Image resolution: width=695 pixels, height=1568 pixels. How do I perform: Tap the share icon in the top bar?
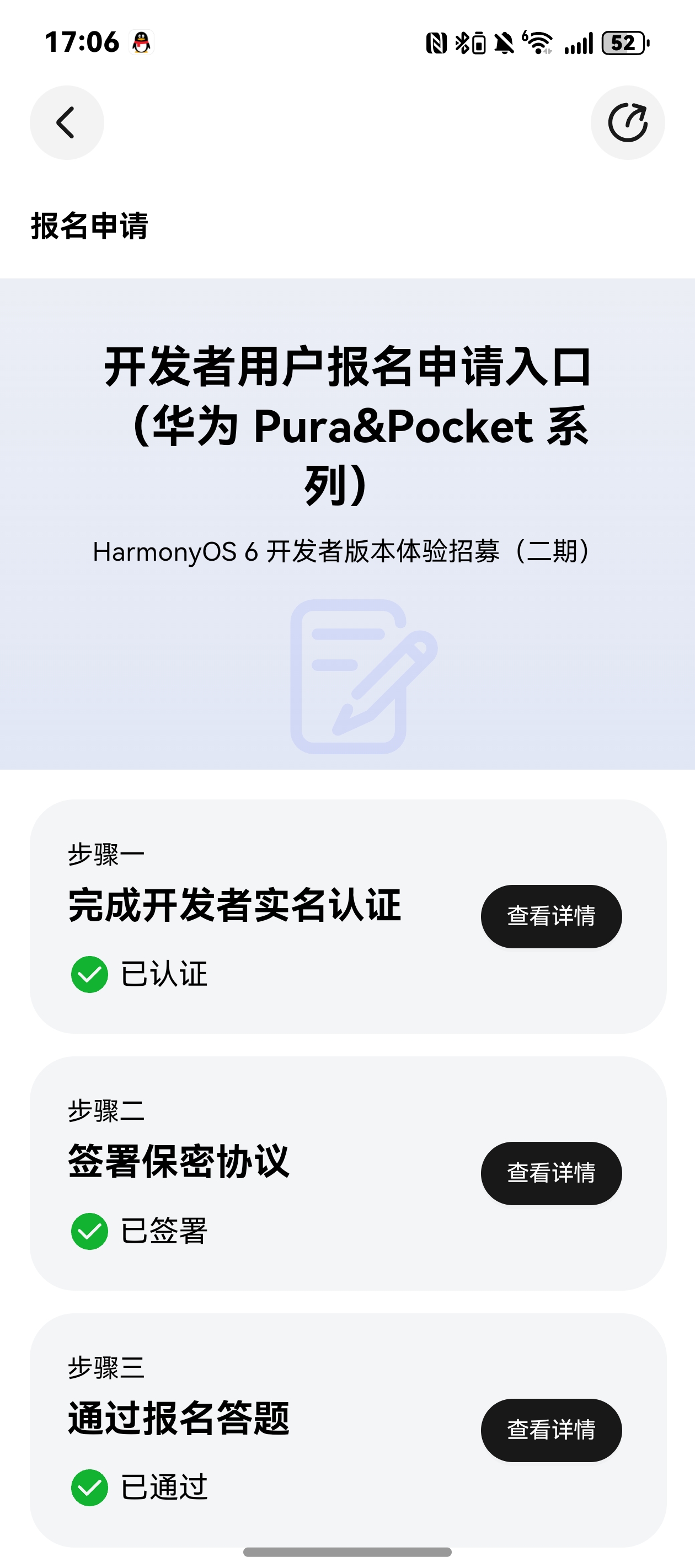(x=627, y=123)
